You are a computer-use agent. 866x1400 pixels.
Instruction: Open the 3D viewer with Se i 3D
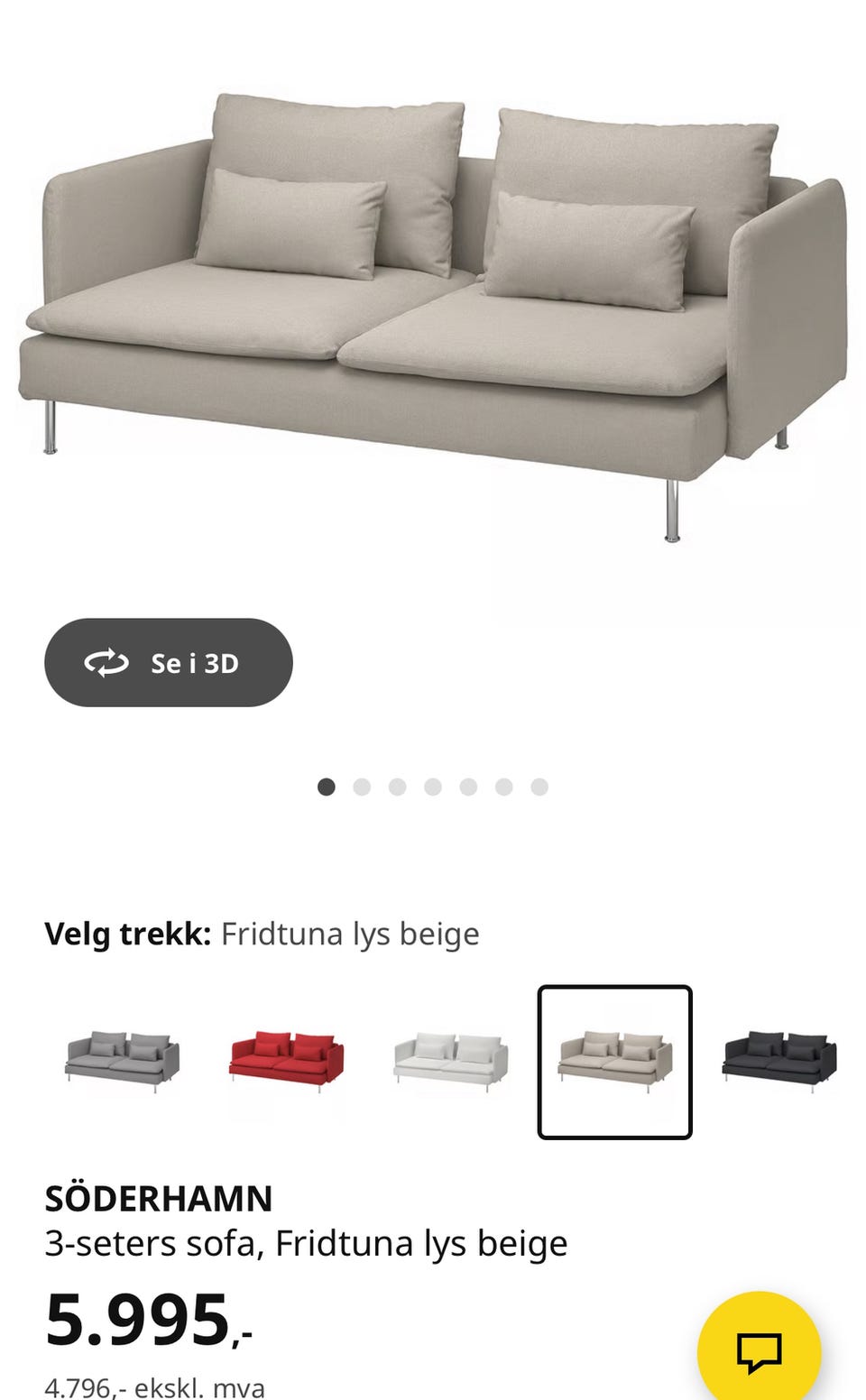tap(169, 661)
